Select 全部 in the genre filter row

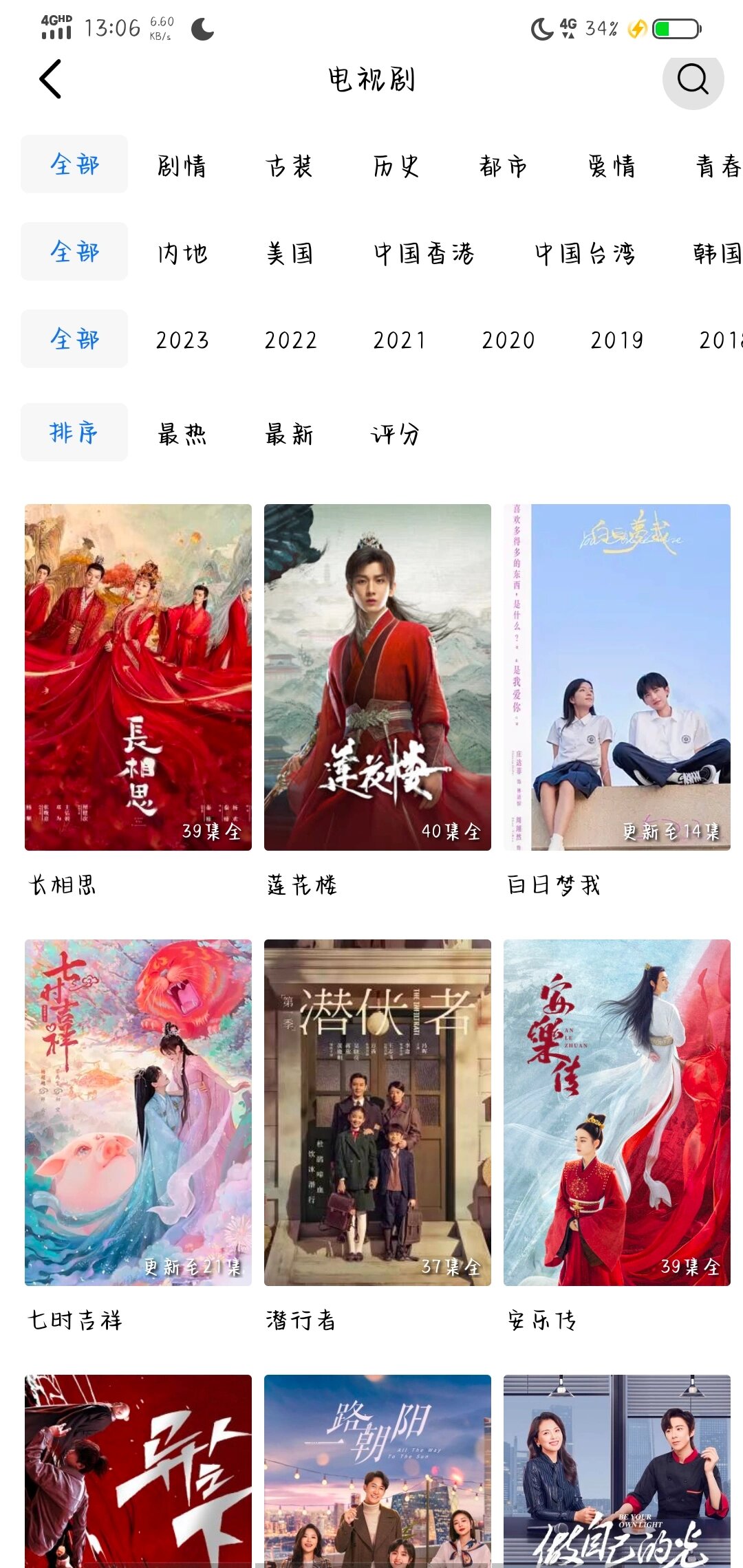pyautogui.click(x=74, y=165)
